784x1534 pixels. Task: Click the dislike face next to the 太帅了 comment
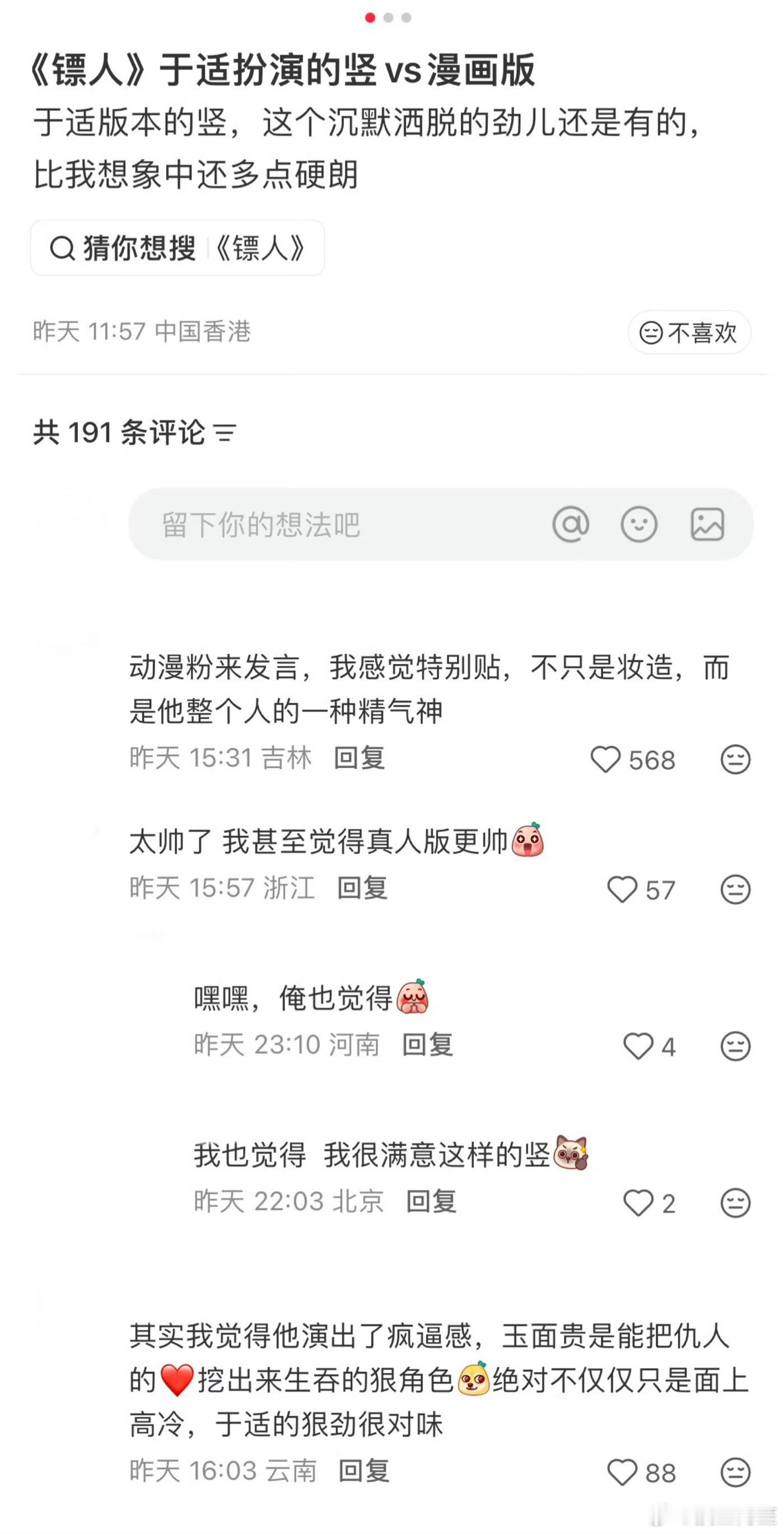coord(735,891)
